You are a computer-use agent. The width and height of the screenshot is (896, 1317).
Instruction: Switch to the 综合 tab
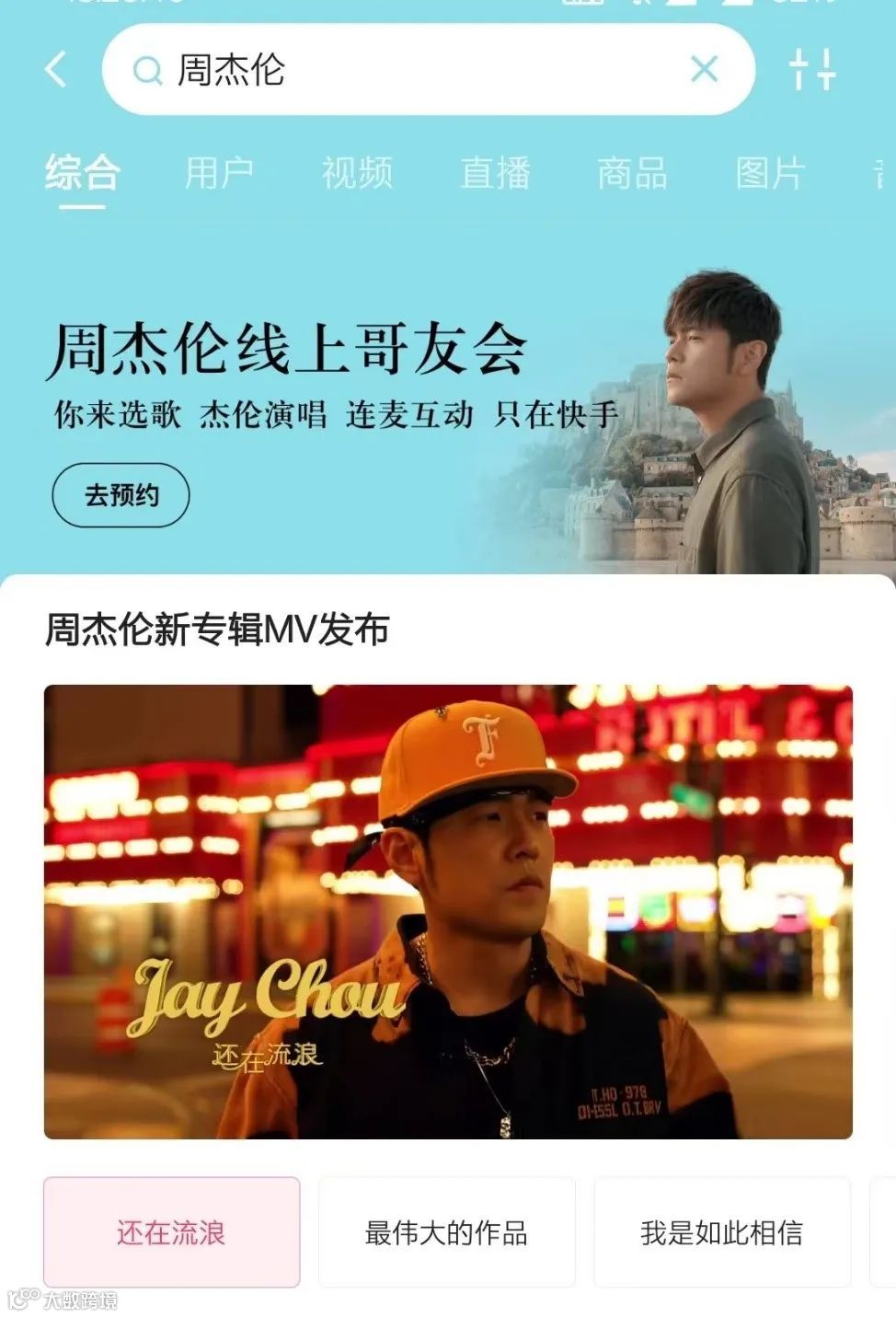tap(83, 173)
